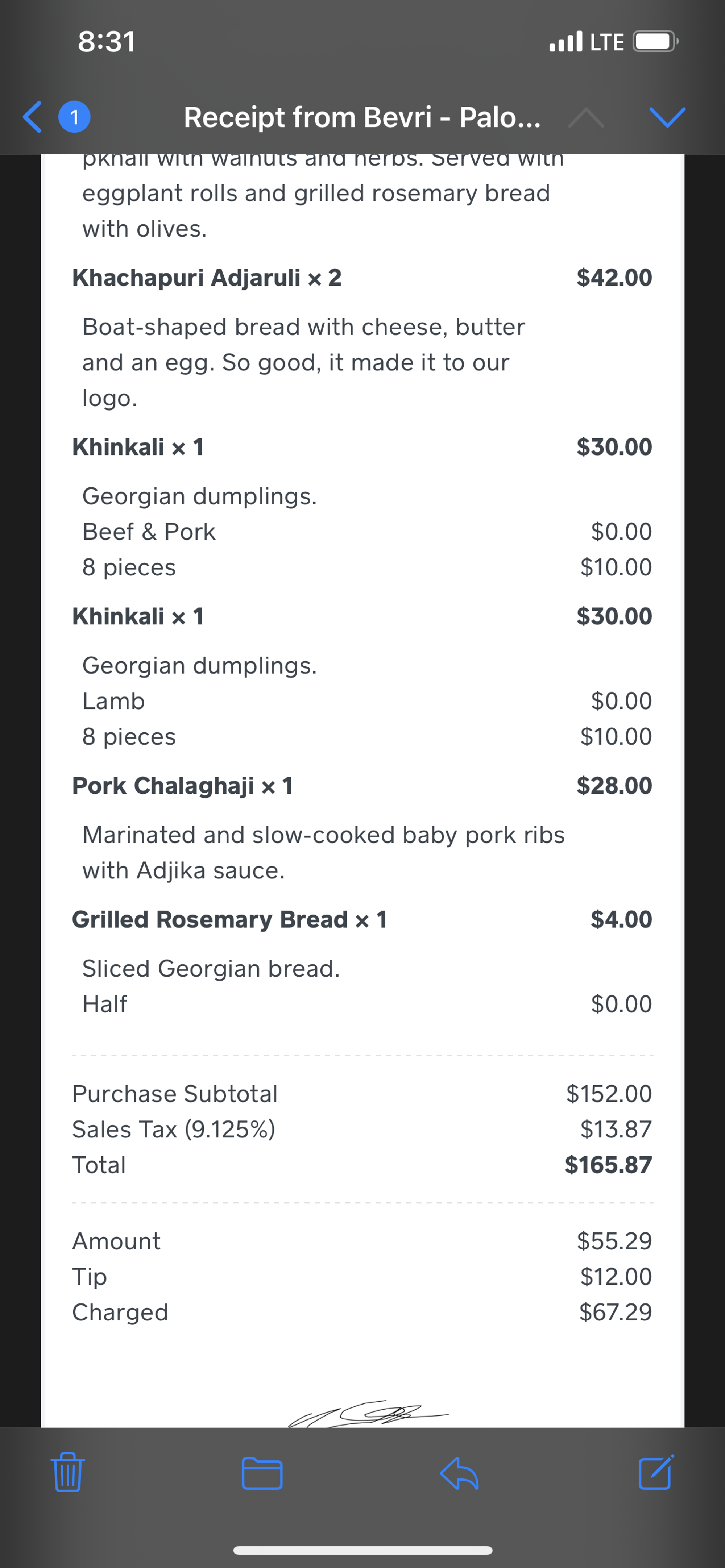Go to the previous message with up arrow

(585, 117)
